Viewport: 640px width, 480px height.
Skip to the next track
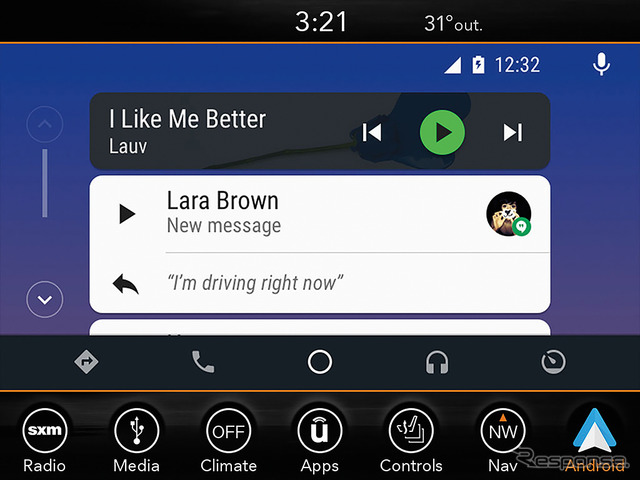513,132
